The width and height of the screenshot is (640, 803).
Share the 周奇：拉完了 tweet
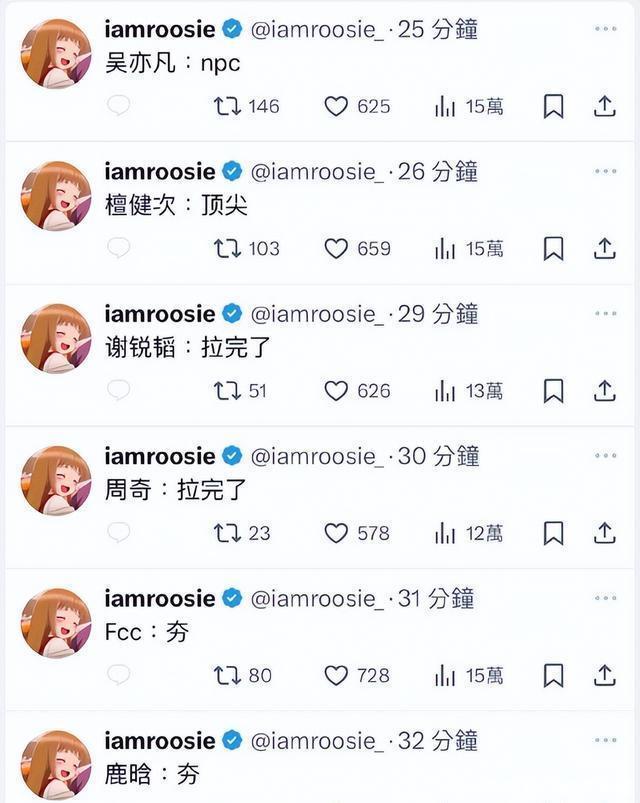point(604,533)
